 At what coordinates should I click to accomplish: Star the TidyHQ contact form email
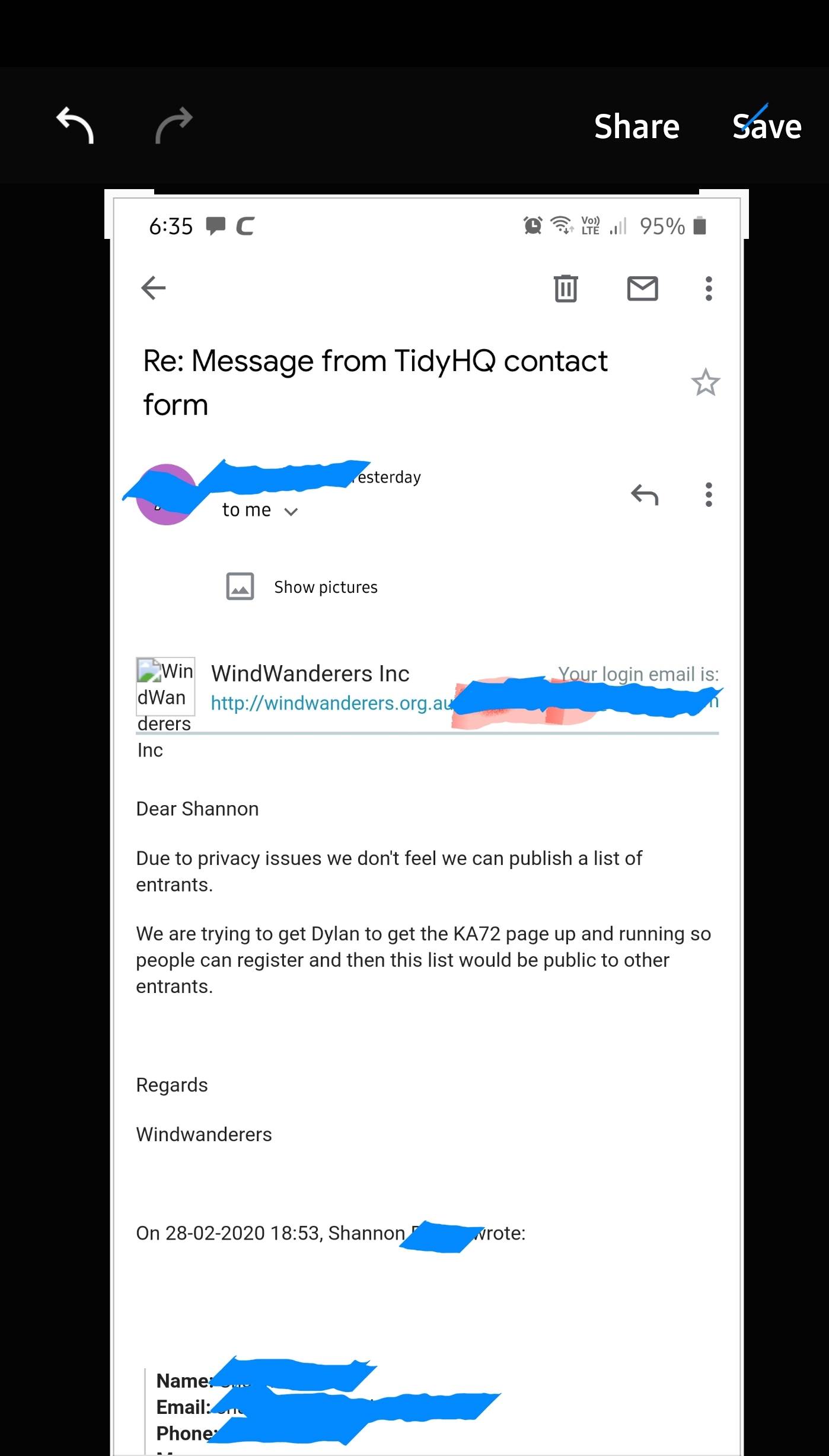click(705, 382)
